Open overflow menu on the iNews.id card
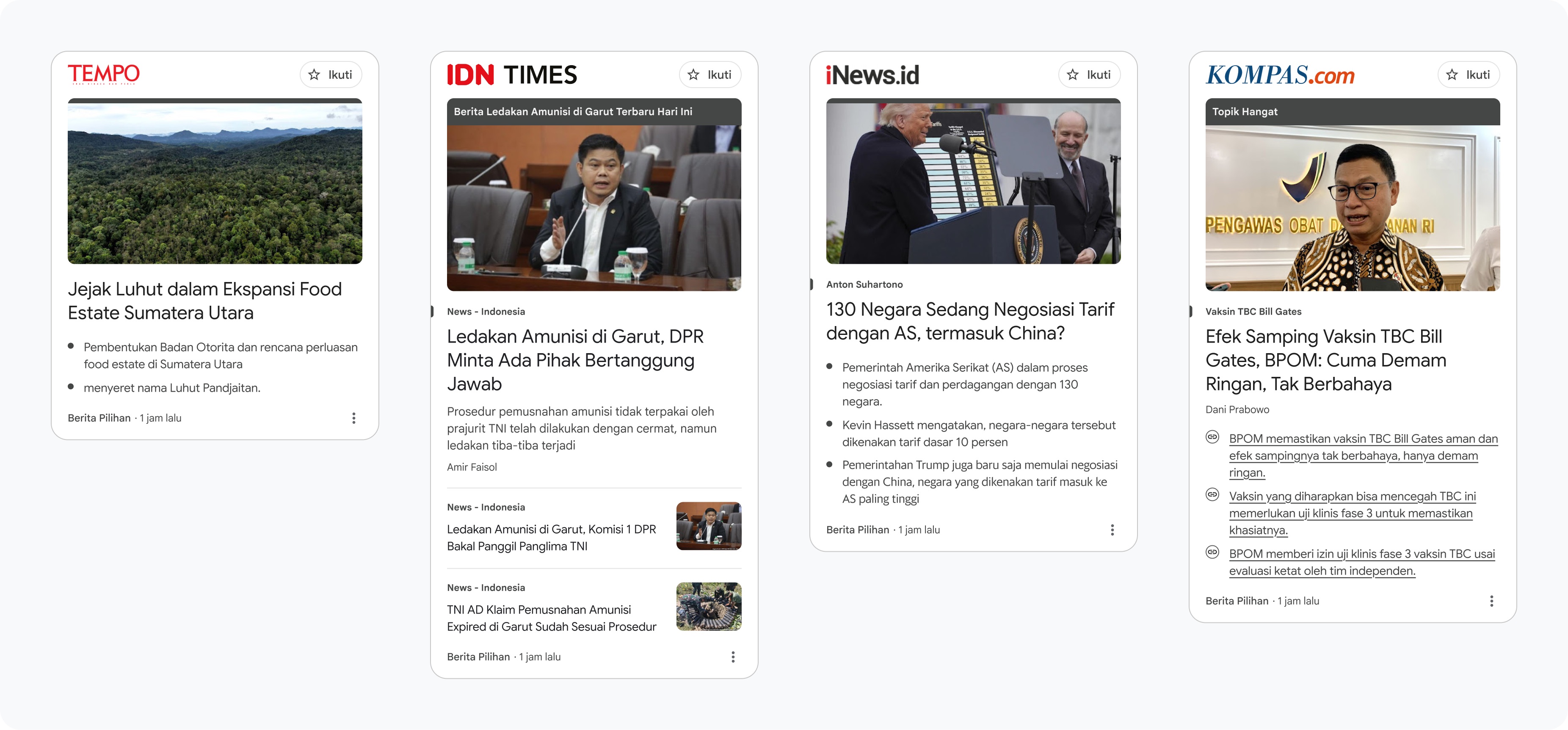The width and height of the screenshot is (1568, 730). pos(1112,530)
